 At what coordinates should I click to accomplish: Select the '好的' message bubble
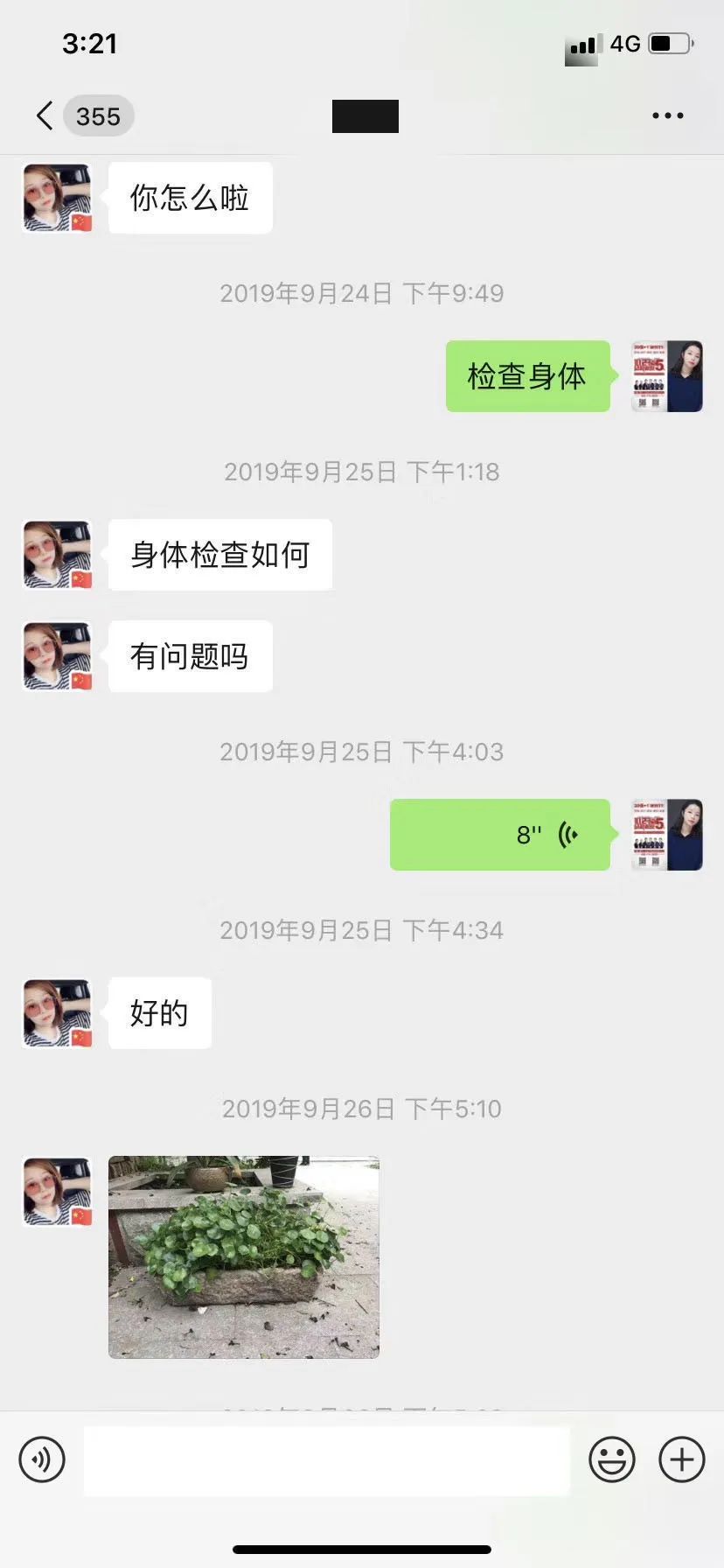tap(159, 1012)
